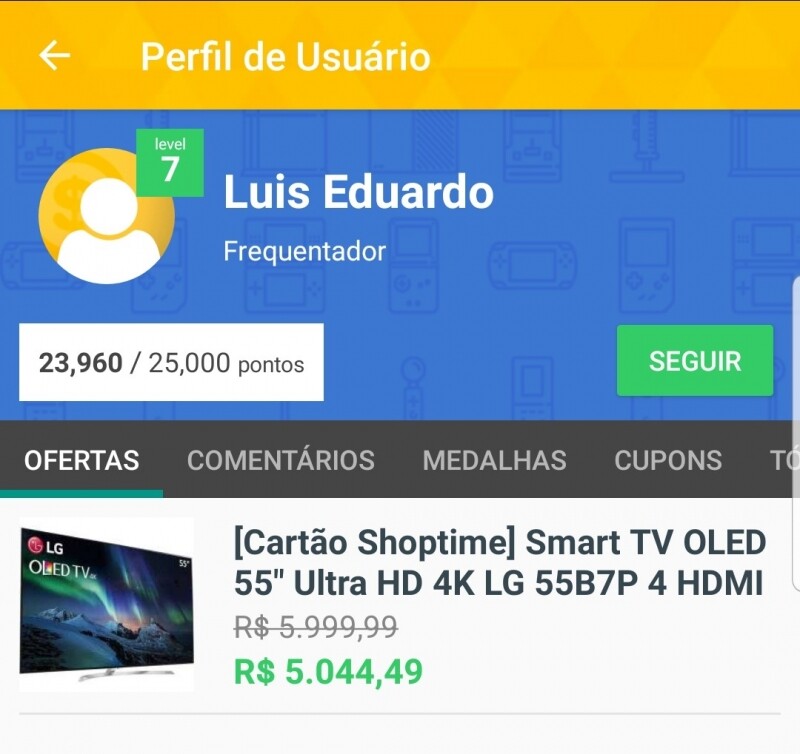Viewport: 800px width, 754px height.
Task: Tap Luis Eduardo's profile avatar
Action: [x=107, y=216]
